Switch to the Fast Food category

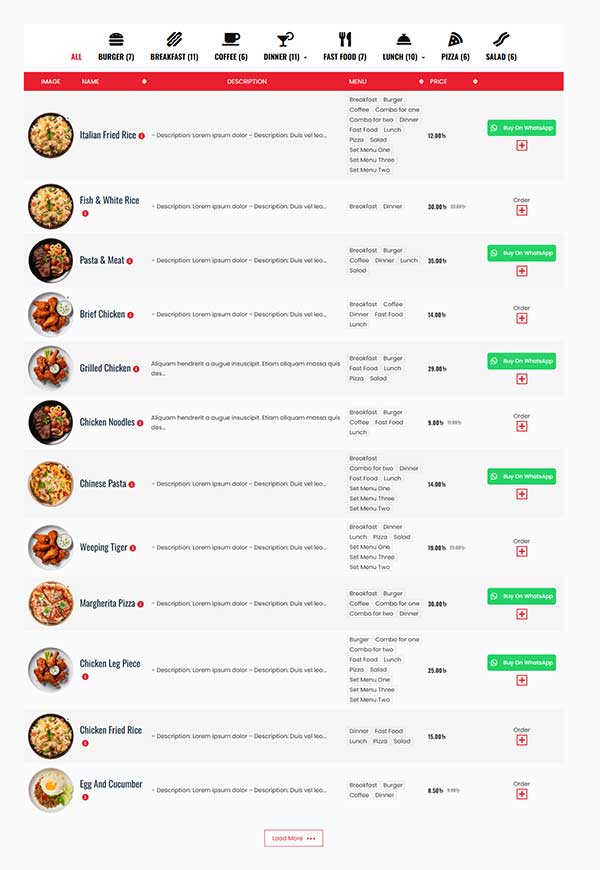[x=345, y=47]
